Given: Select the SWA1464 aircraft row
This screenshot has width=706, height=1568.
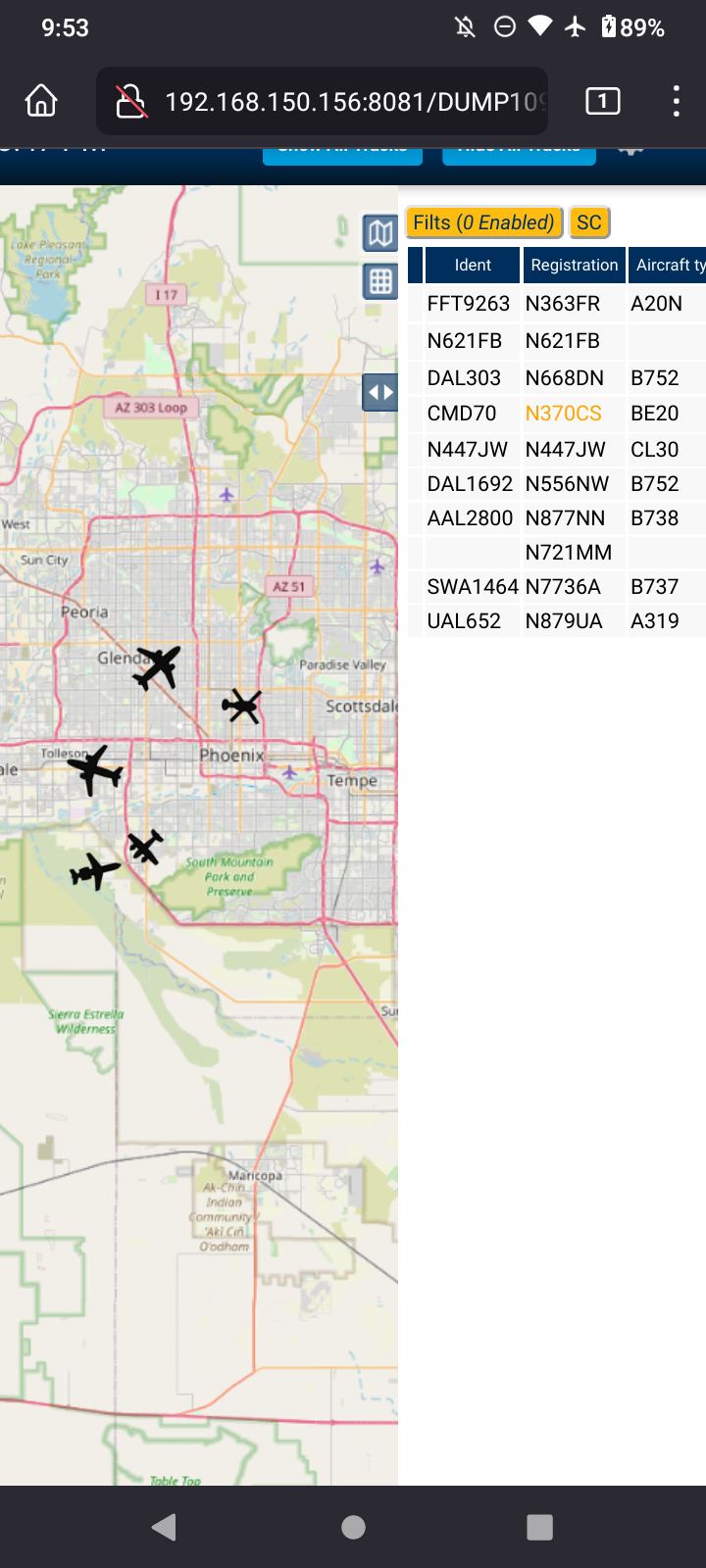Looking at the screenshot, I should 557,587.
